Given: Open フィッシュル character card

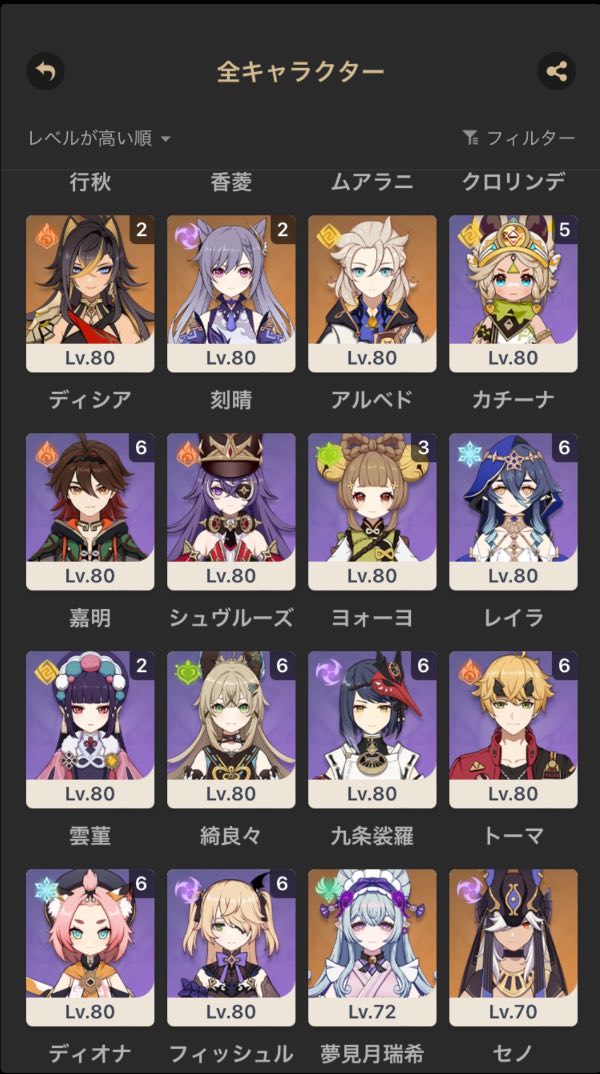Looking at the screenshot, I should (231, 947).
